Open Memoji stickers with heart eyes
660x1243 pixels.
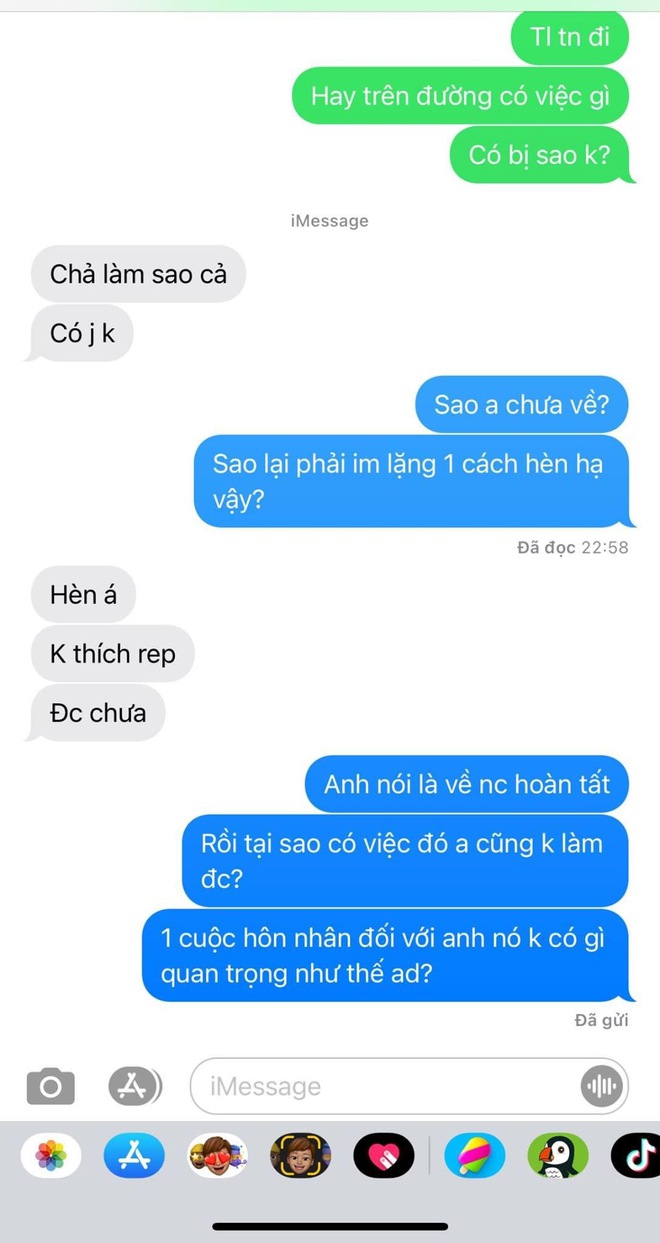[217, 1157]
